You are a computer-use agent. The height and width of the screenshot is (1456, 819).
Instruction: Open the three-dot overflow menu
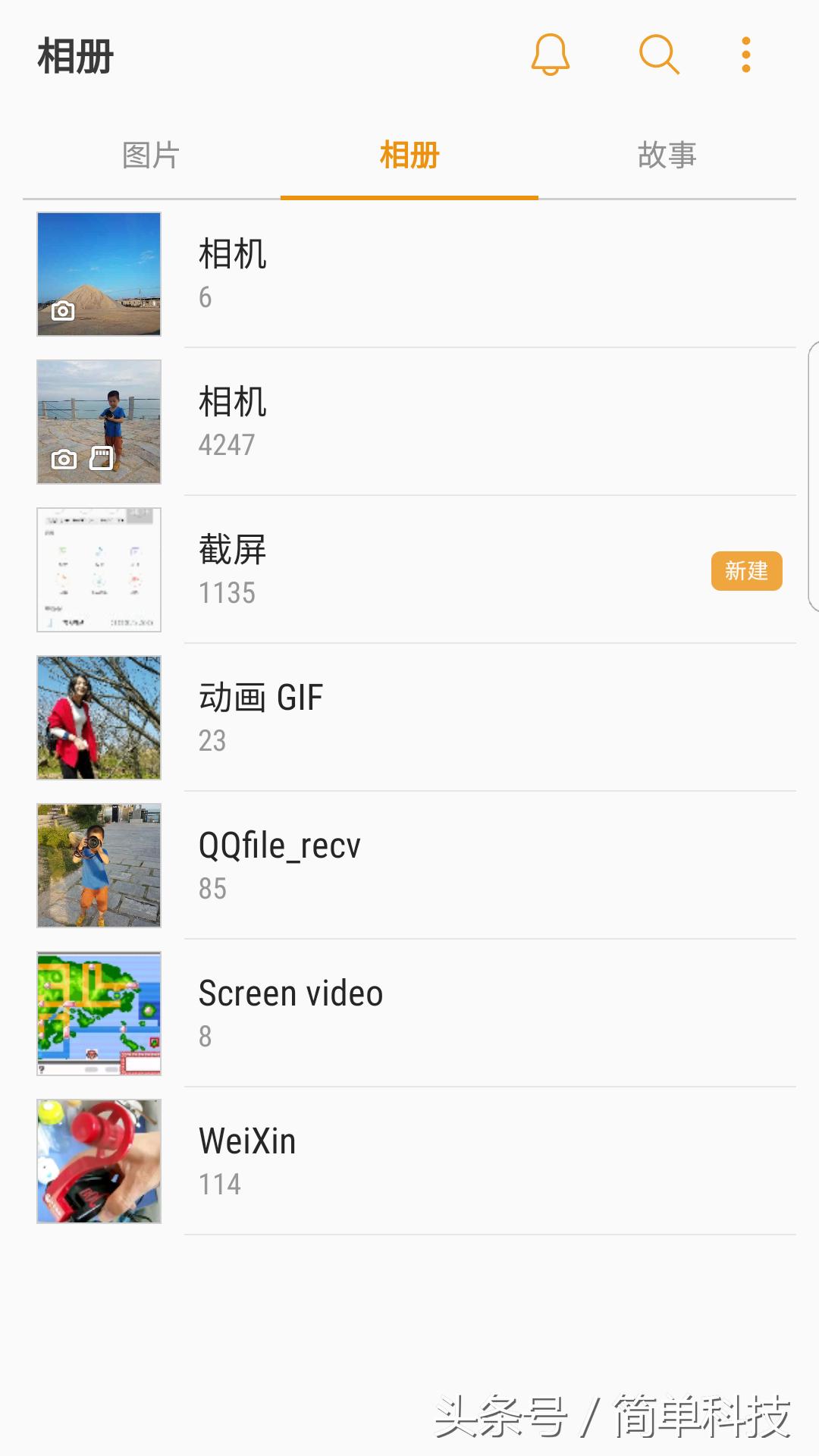746,55
